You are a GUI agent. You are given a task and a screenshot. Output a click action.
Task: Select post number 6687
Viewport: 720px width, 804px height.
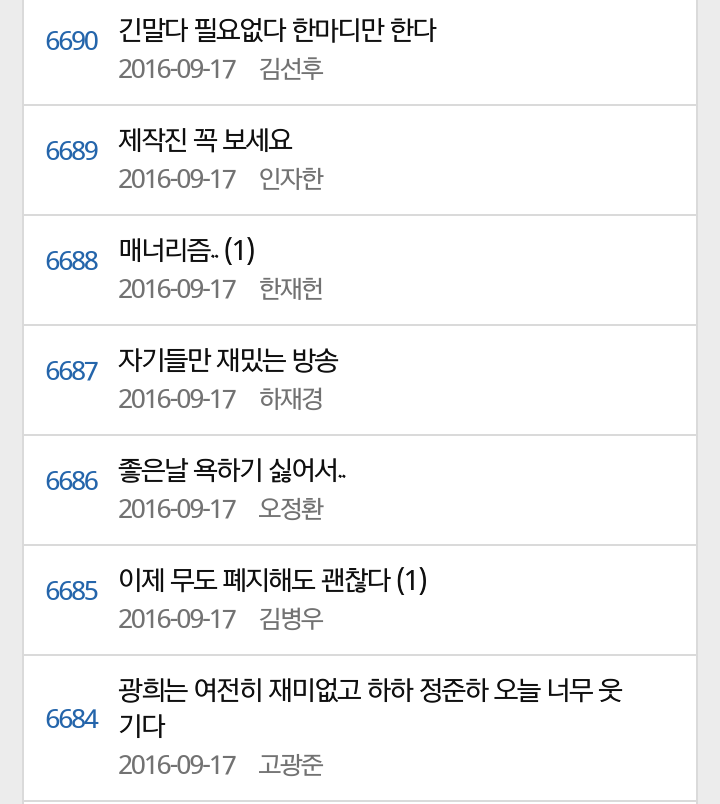70,371
